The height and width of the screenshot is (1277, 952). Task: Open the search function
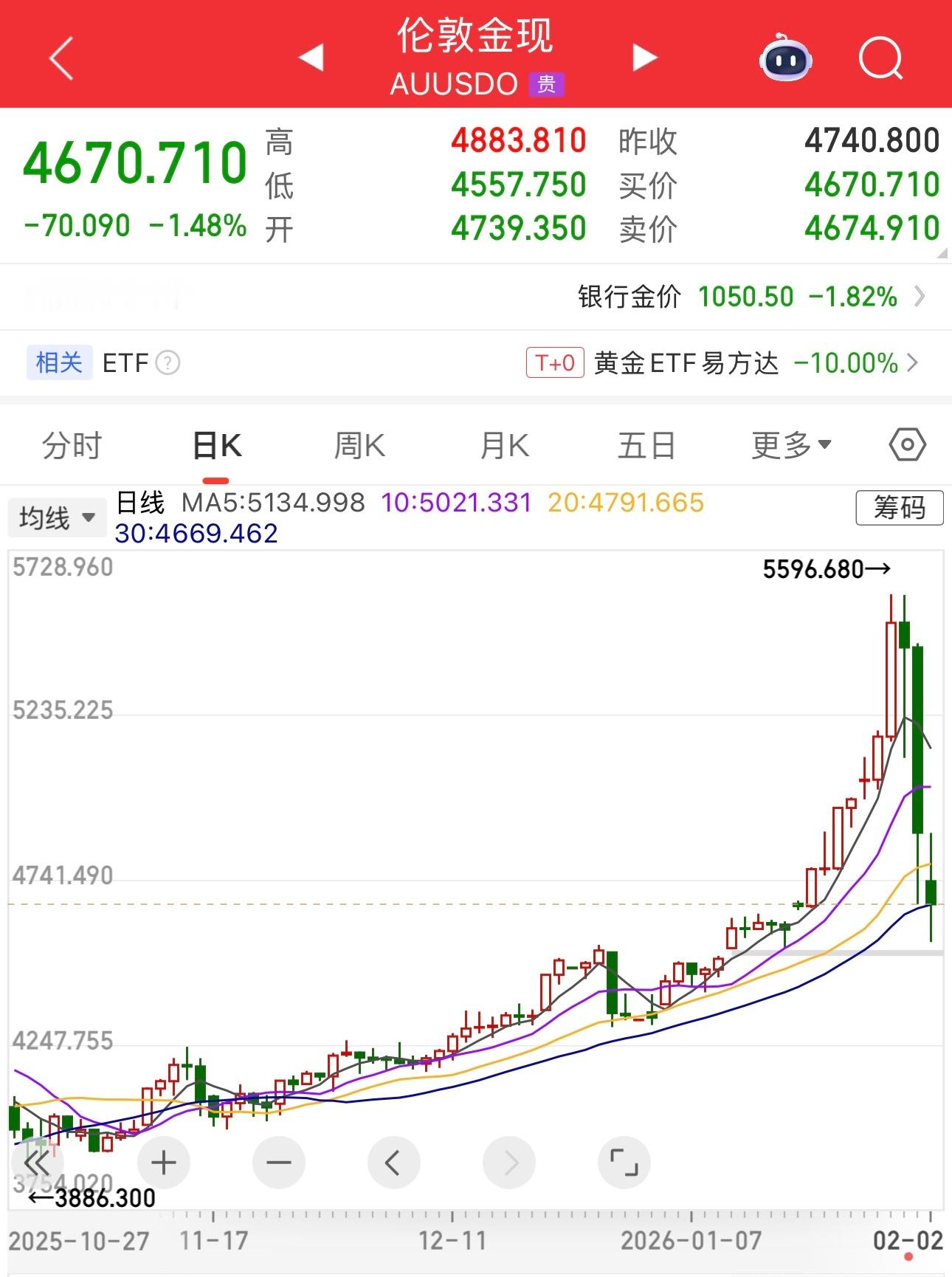[x=883, y=59]
